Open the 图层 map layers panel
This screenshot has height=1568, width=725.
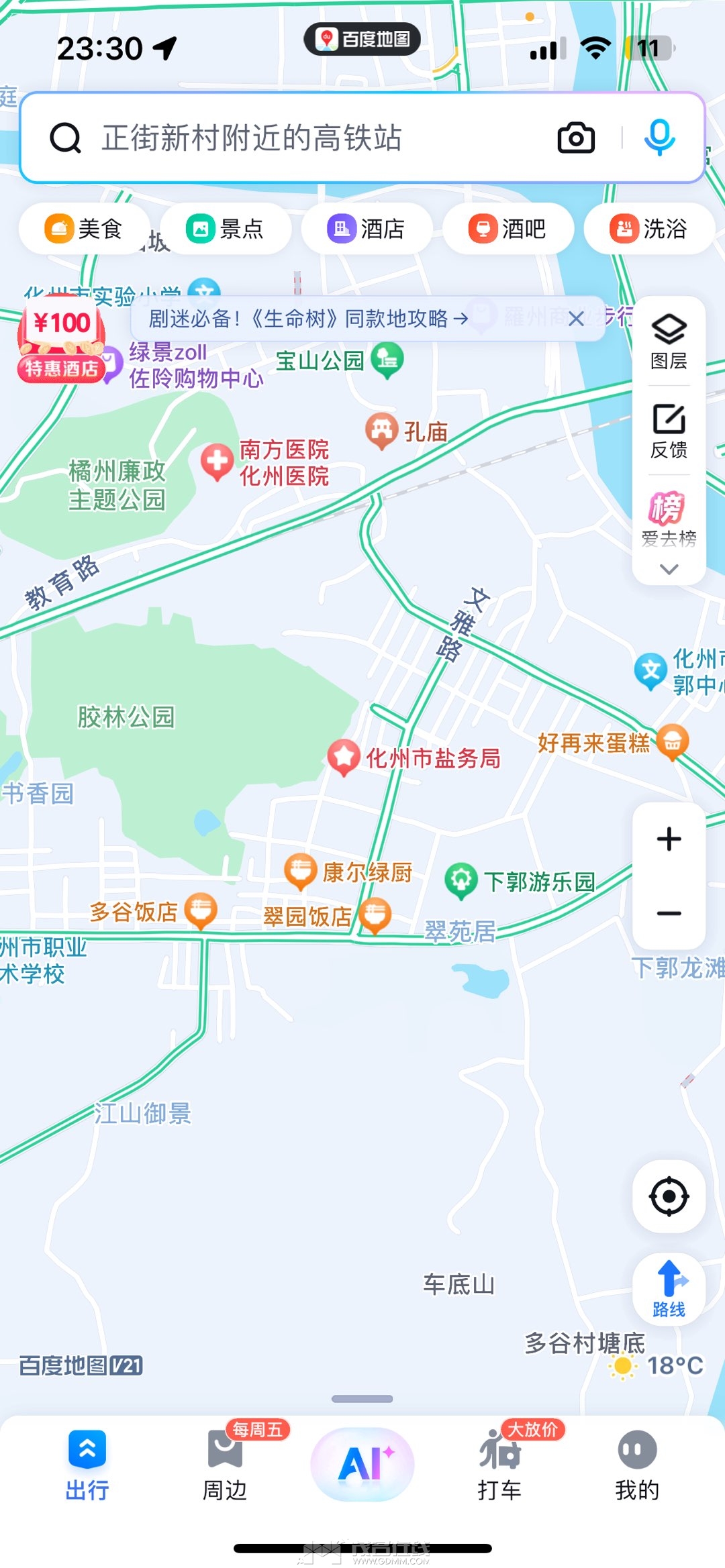tap(669, 342)
